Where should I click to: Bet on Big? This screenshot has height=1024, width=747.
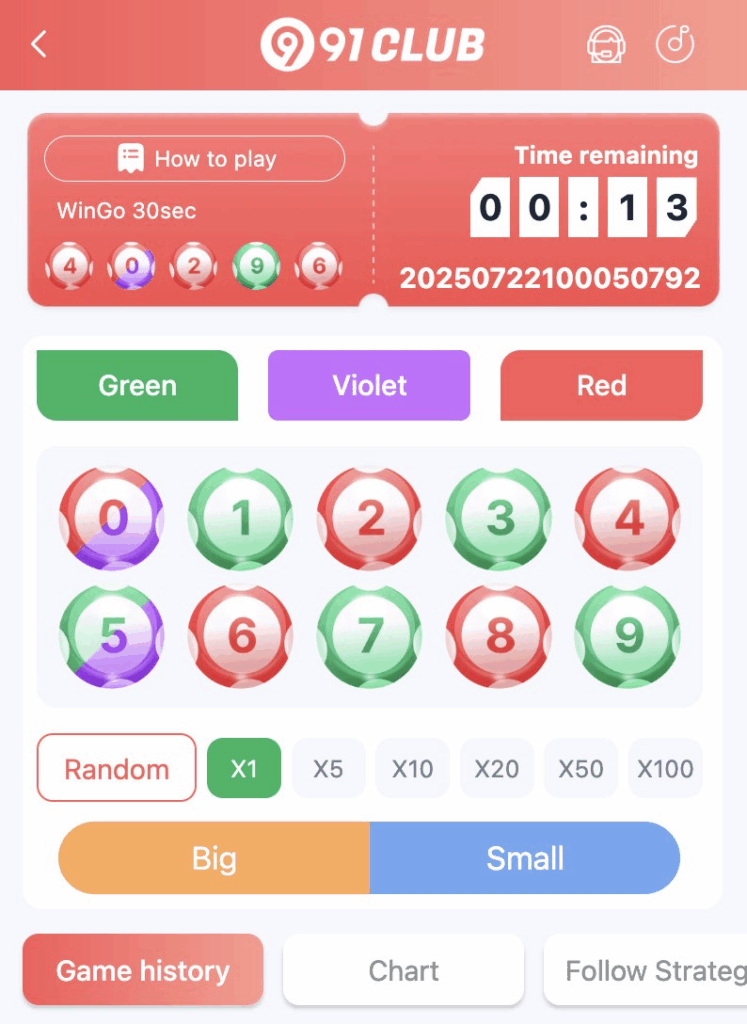pyautogui.click(x=214, y=859)
